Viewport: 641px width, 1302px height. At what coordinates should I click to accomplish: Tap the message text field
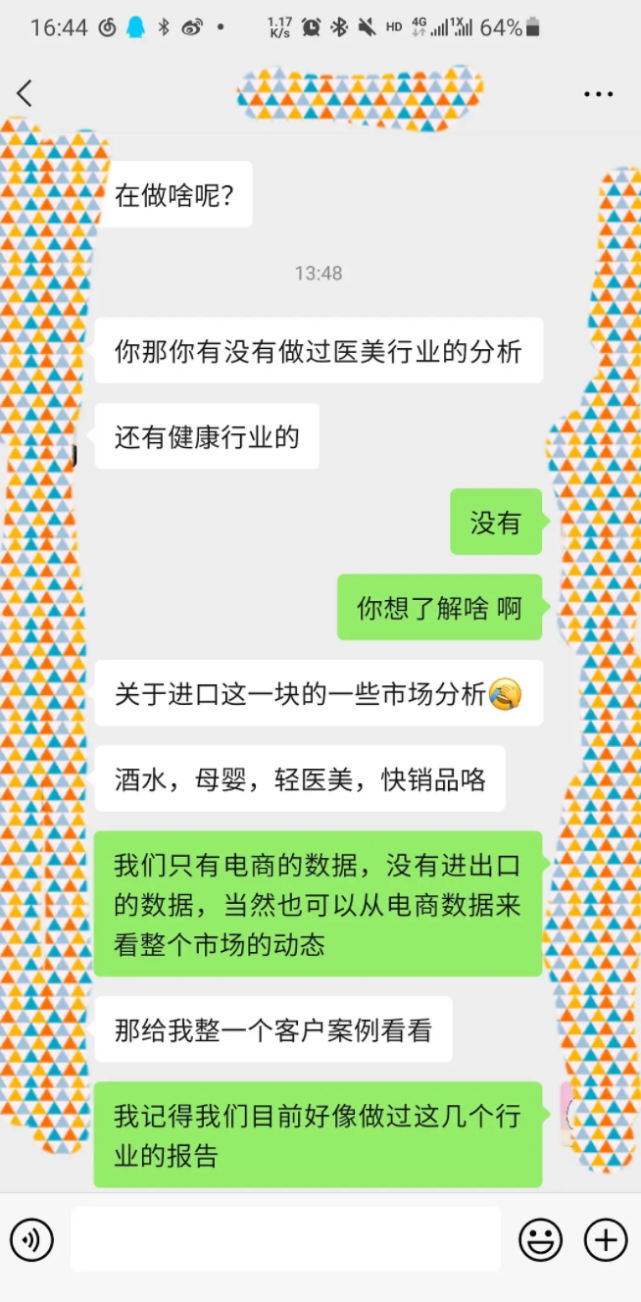click(285, 1240)
